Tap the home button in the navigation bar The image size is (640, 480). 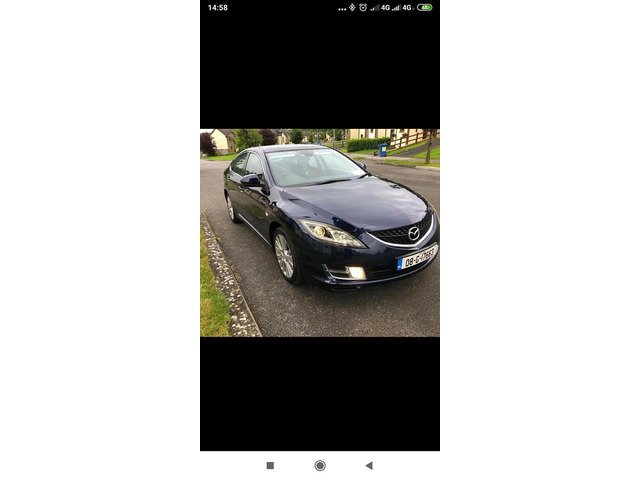tap(320, 465)
